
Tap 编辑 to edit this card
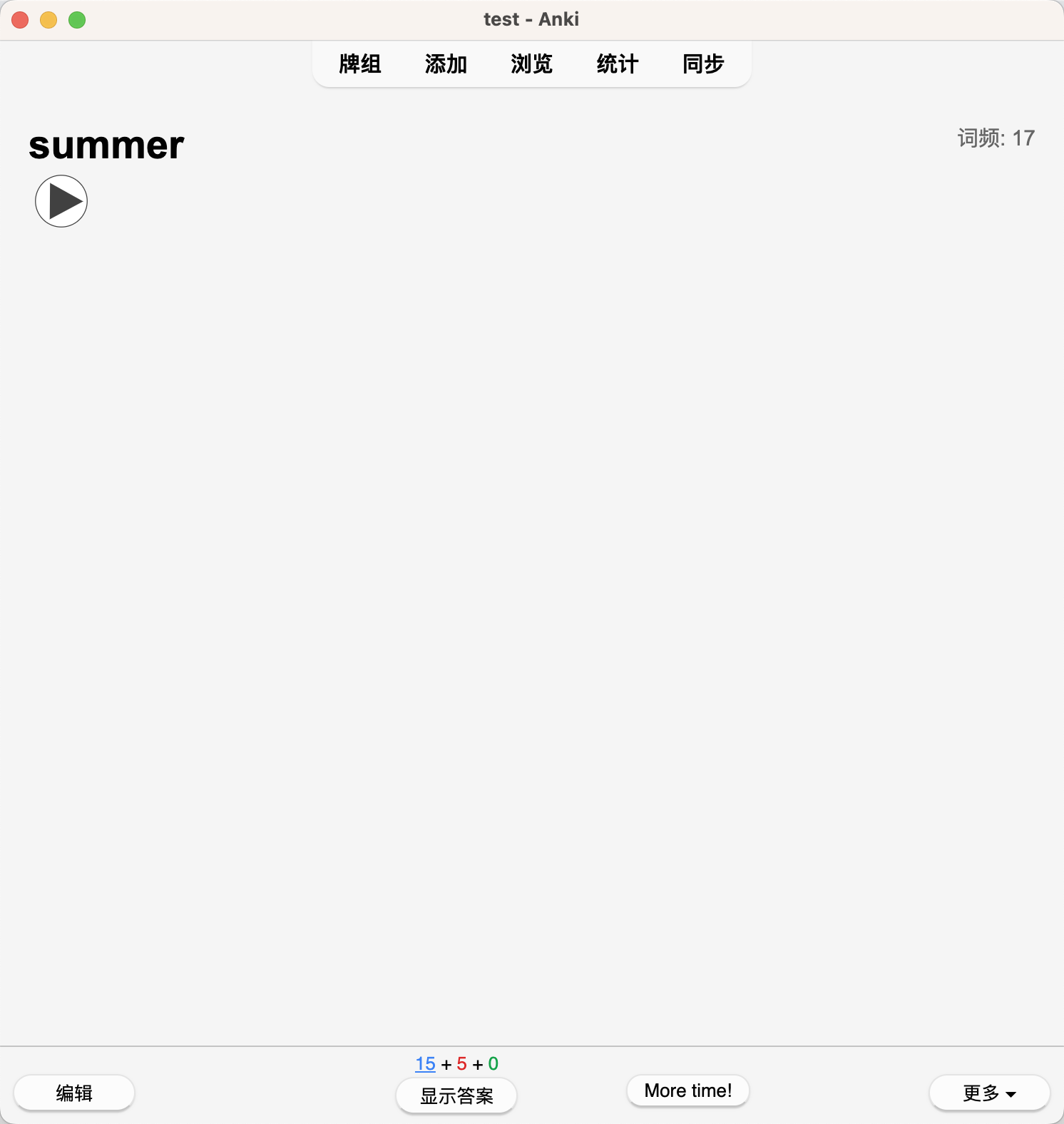[74, 1093]
